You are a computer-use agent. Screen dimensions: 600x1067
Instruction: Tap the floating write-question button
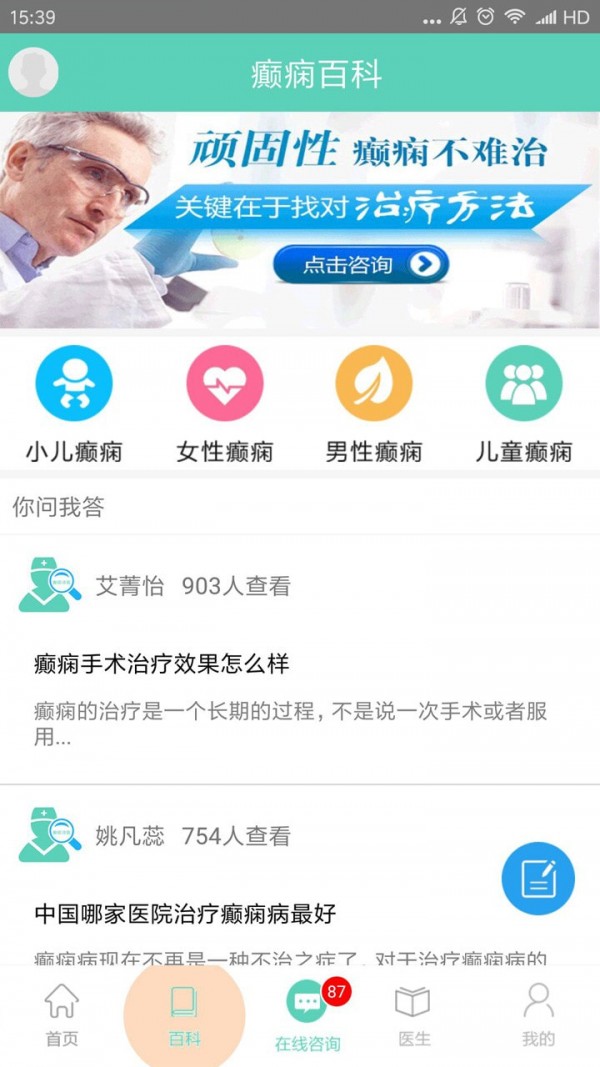[x=538, y=879]
